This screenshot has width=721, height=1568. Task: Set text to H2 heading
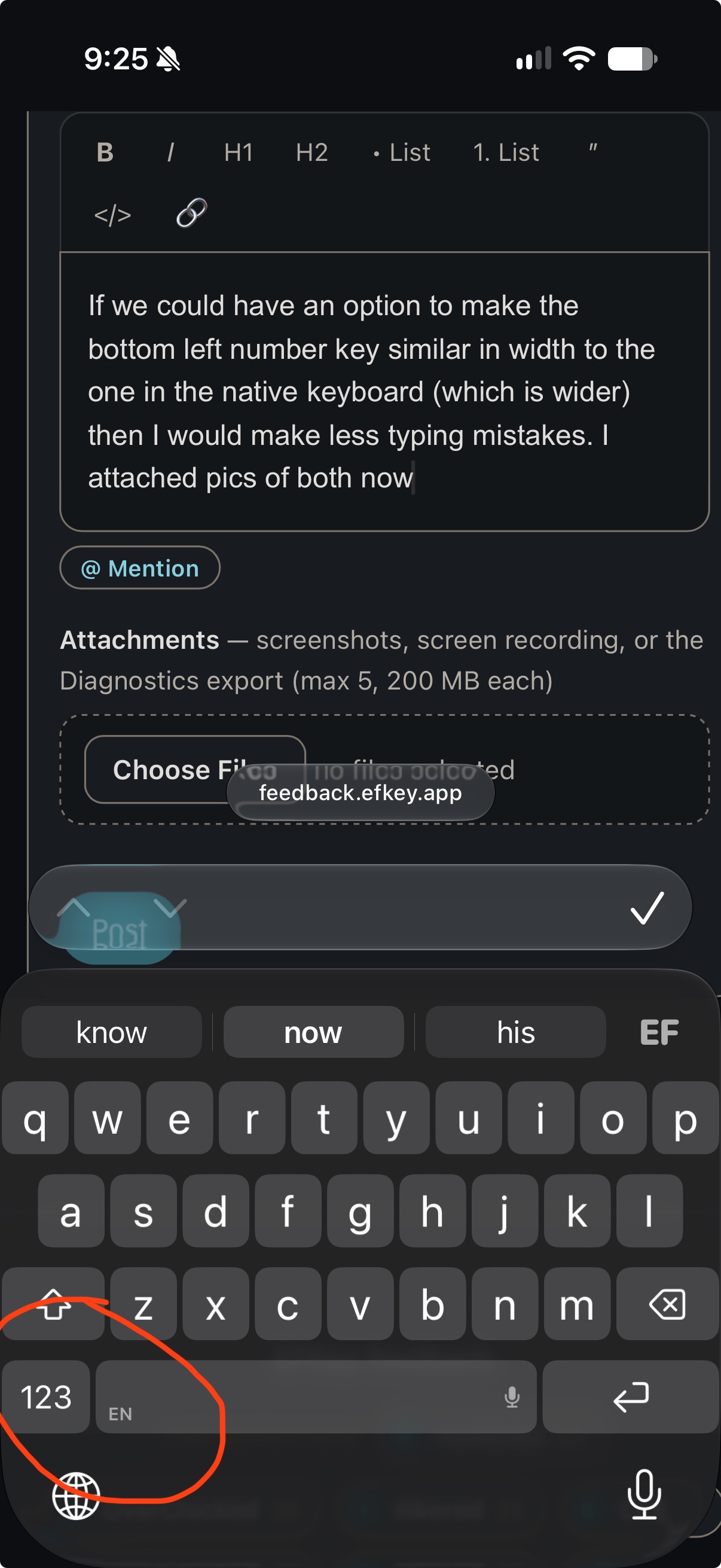[311, 152]
